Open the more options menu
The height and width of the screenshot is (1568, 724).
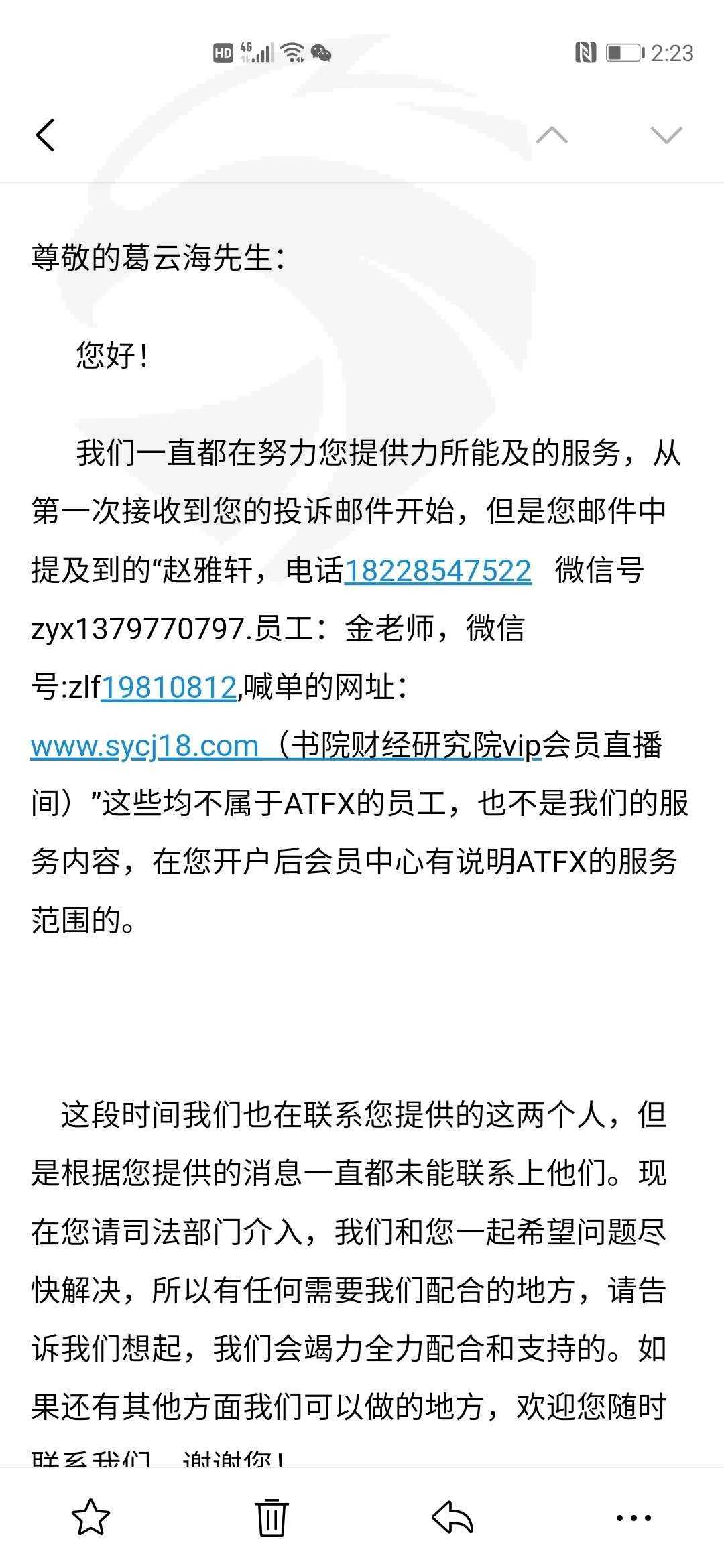(633, 1518)
